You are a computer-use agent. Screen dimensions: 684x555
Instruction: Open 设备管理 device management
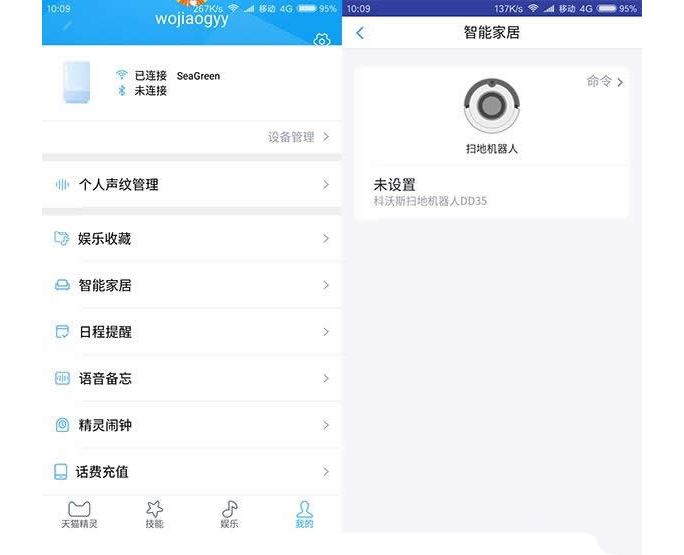tap(298, 137)
